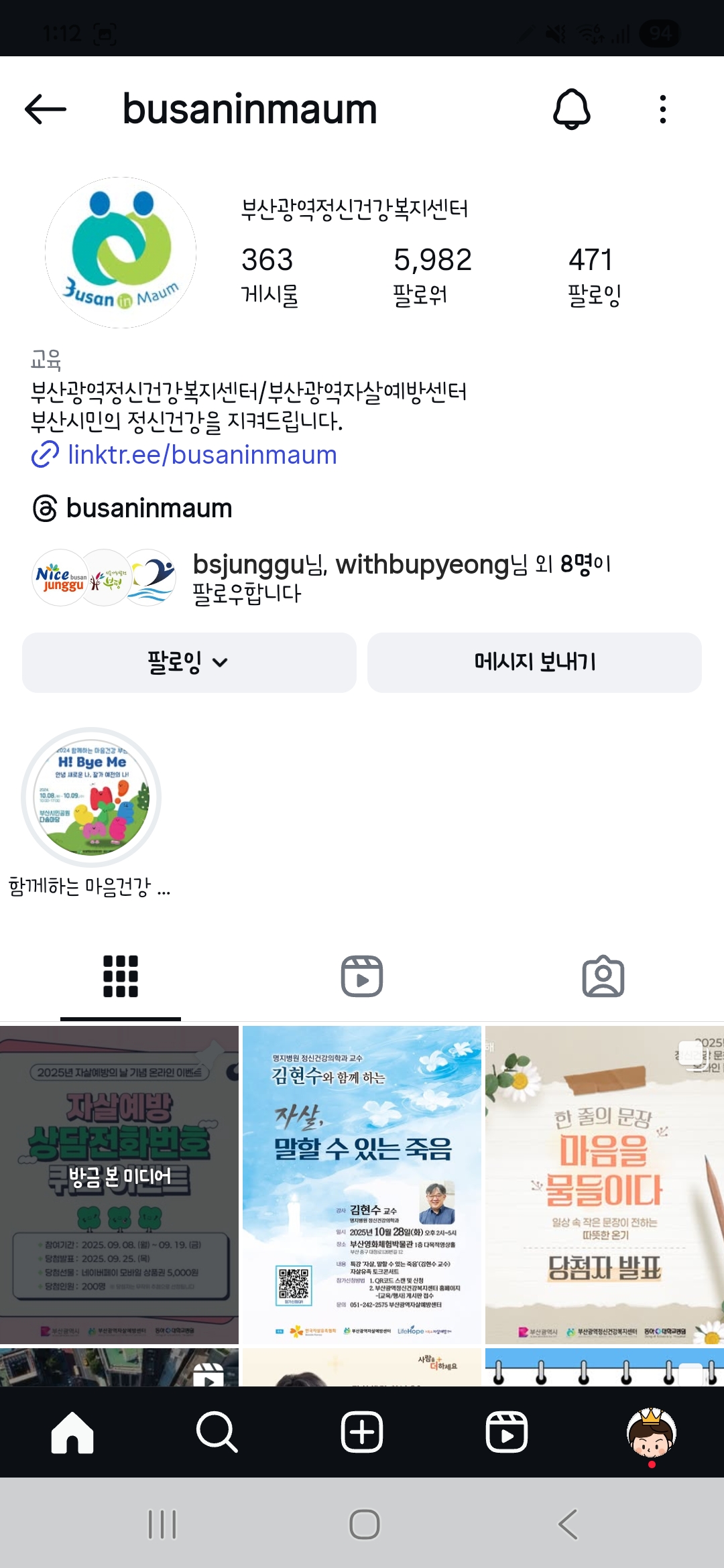
Task: Switch to the tagged photos tab
Action: [x=603, y=976]
